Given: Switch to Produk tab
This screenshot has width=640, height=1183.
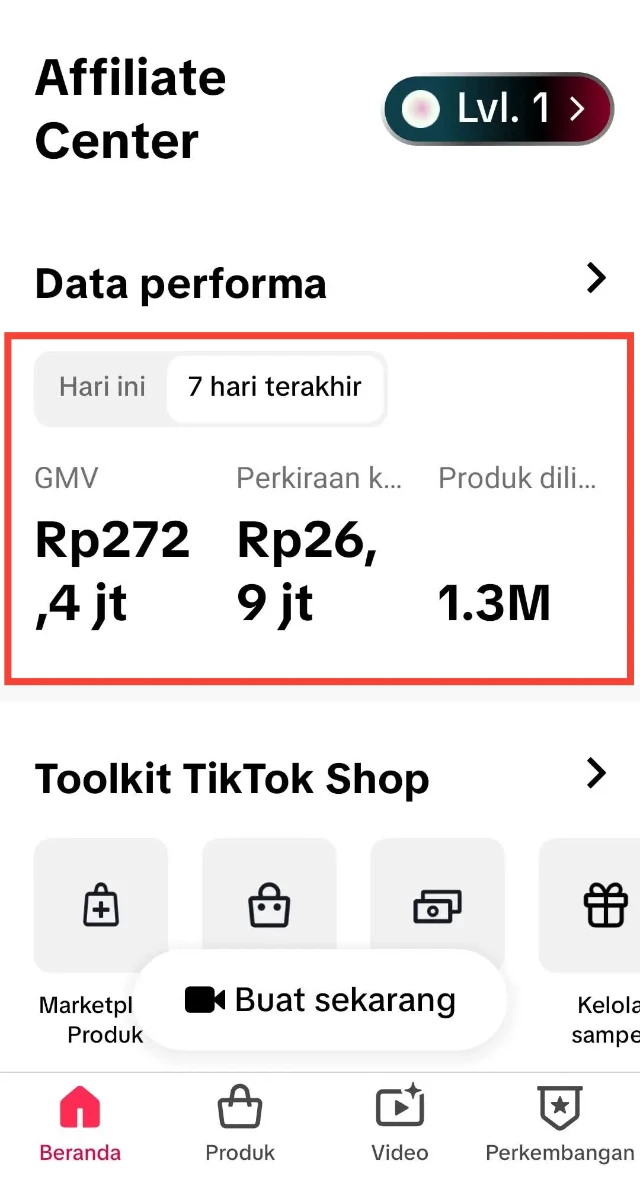Looking at the screenshot, I should (240, 1124).
